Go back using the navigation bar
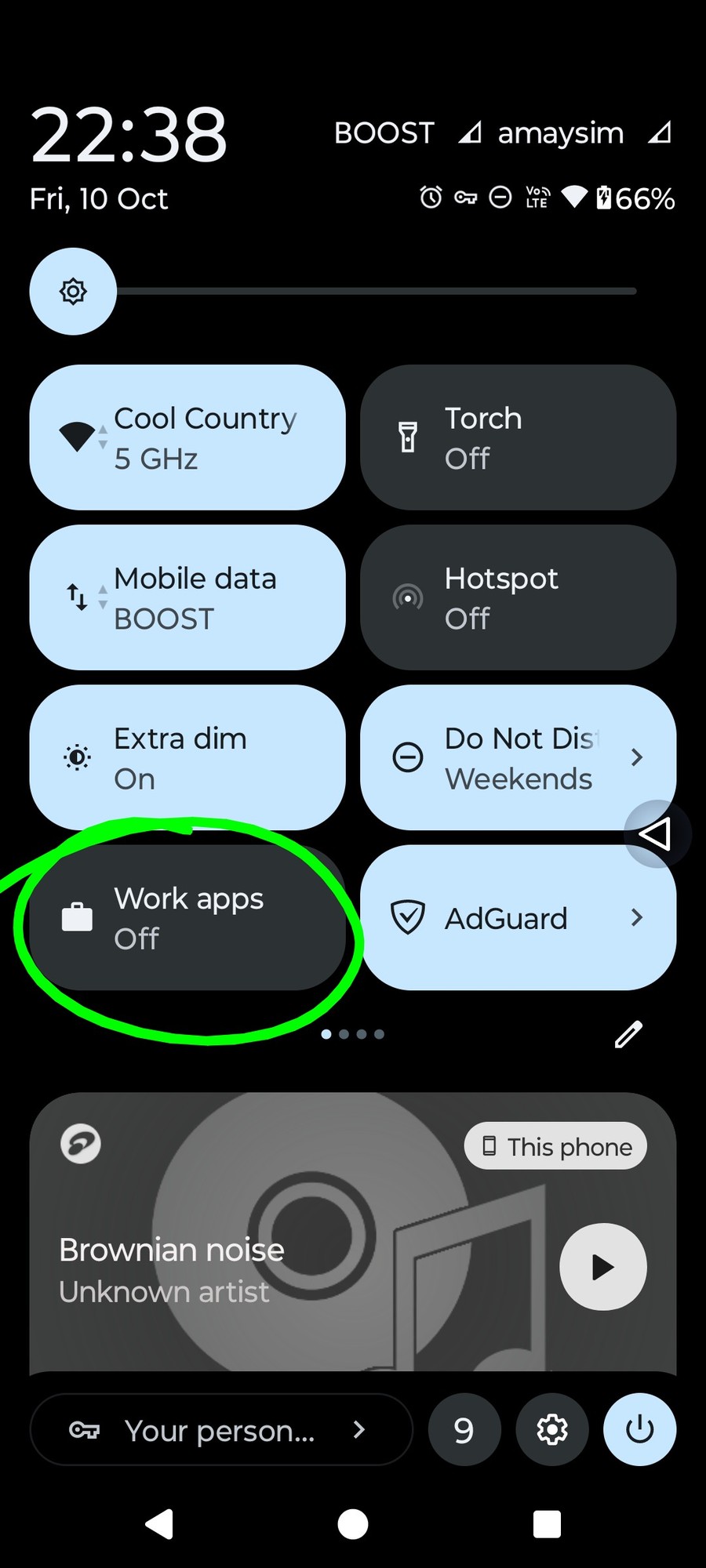The image size is (706, 1568). pyautogui.click(x=160, y=1524)
